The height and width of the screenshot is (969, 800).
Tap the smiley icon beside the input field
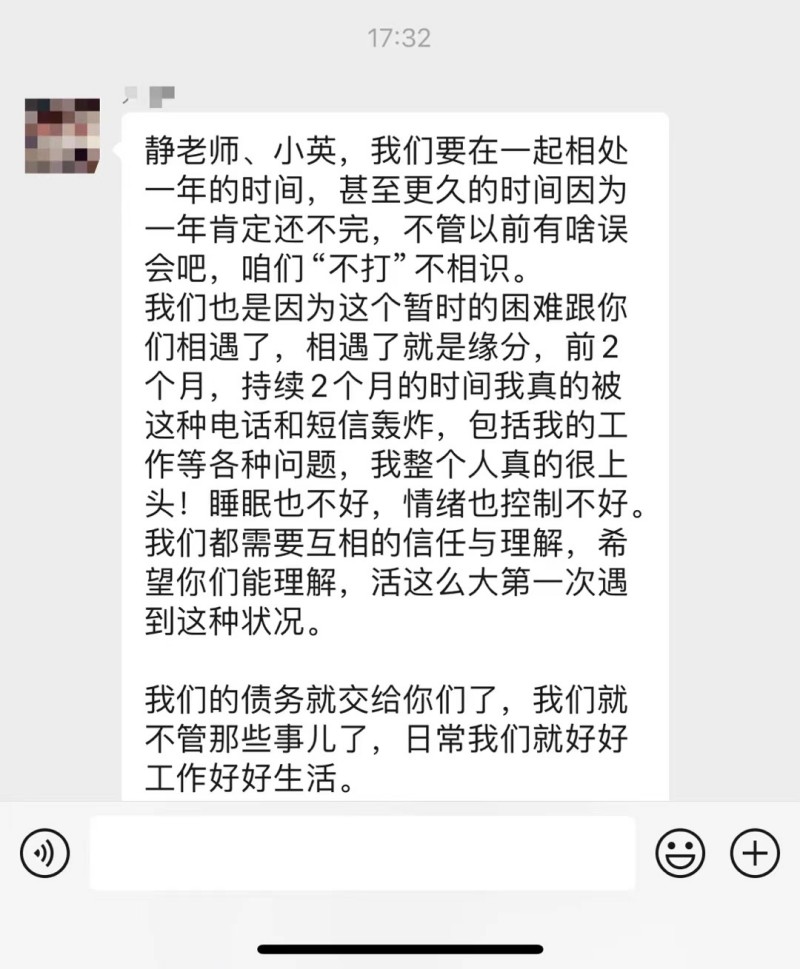pyautogui.click(x=681, y=852)
